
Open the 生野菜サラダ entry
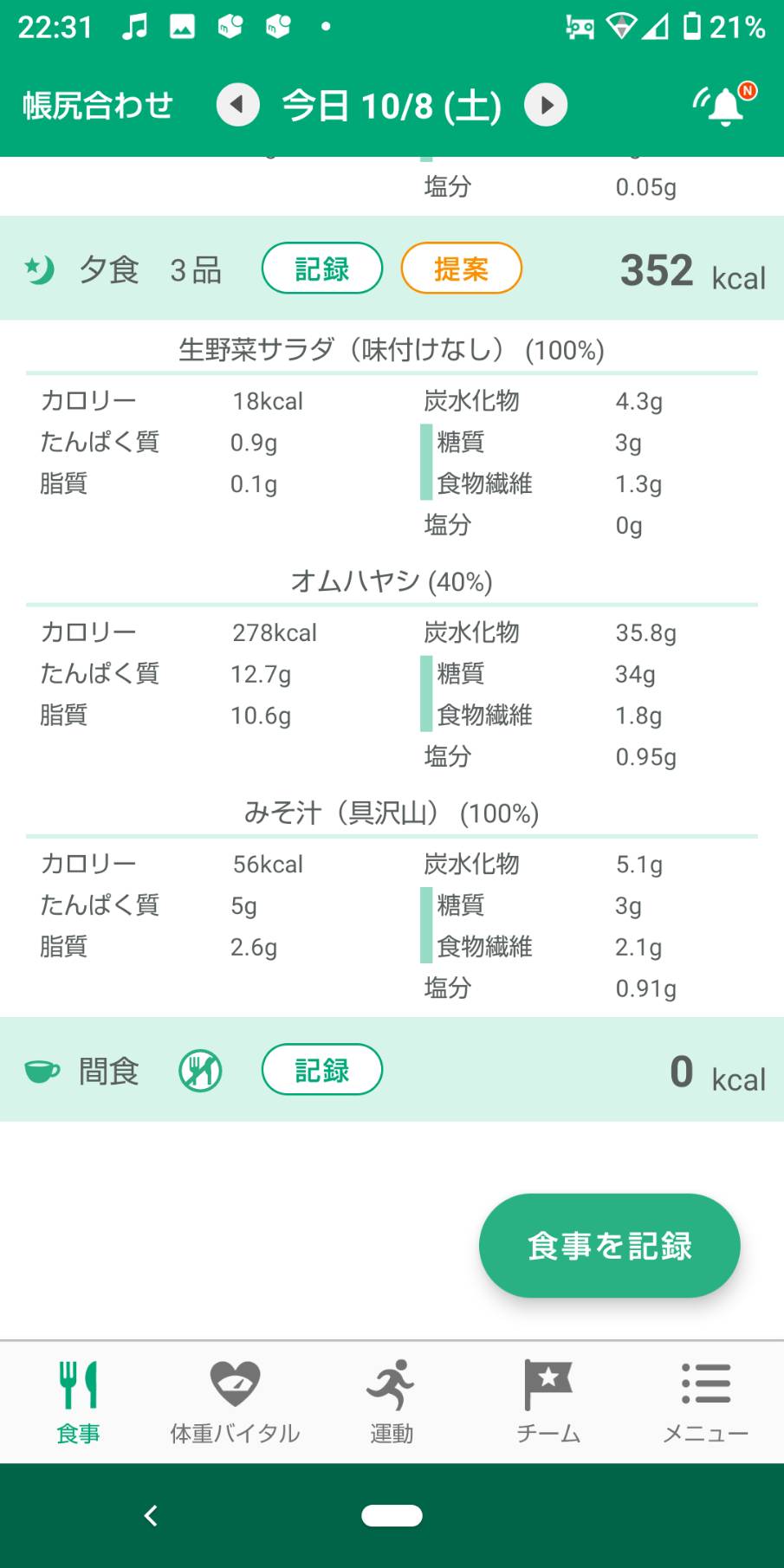point(392,350)
